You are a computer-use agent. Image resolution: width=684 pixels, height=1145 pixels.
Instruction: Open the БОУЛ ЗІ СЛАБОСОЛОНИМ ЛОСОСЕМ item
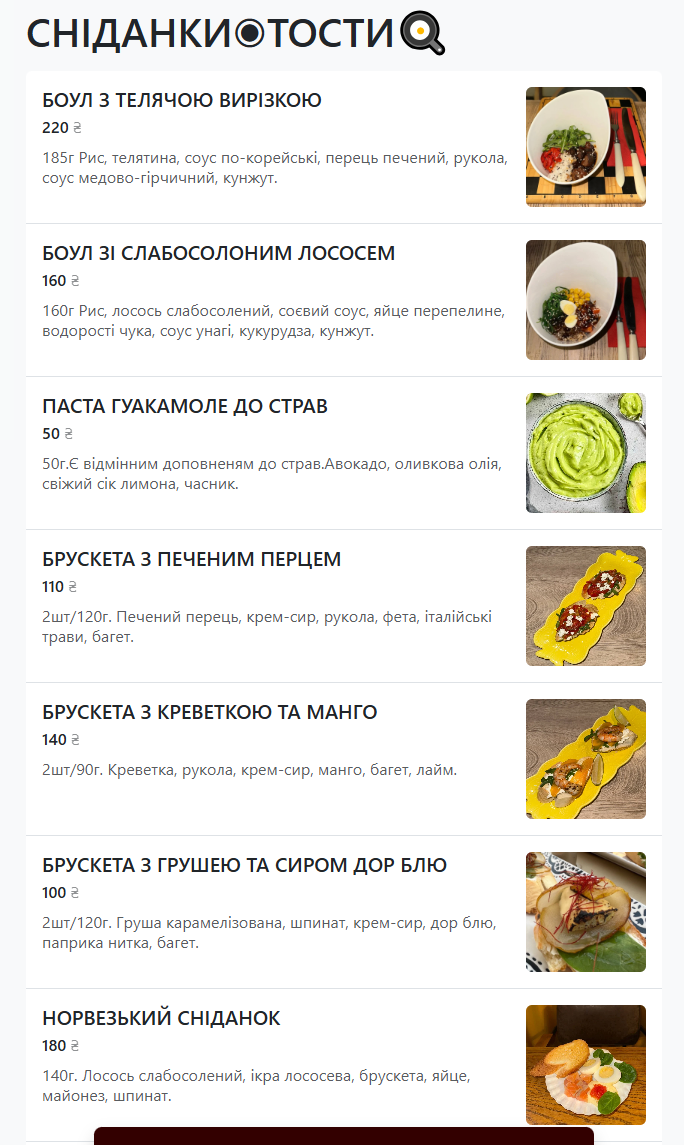[344, 300]
